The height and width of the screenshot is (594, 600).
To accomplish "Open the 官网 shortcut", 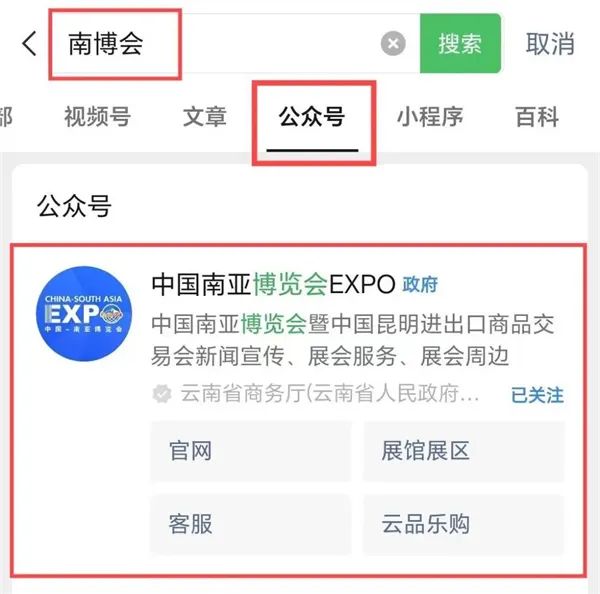I will coord(251,451).
